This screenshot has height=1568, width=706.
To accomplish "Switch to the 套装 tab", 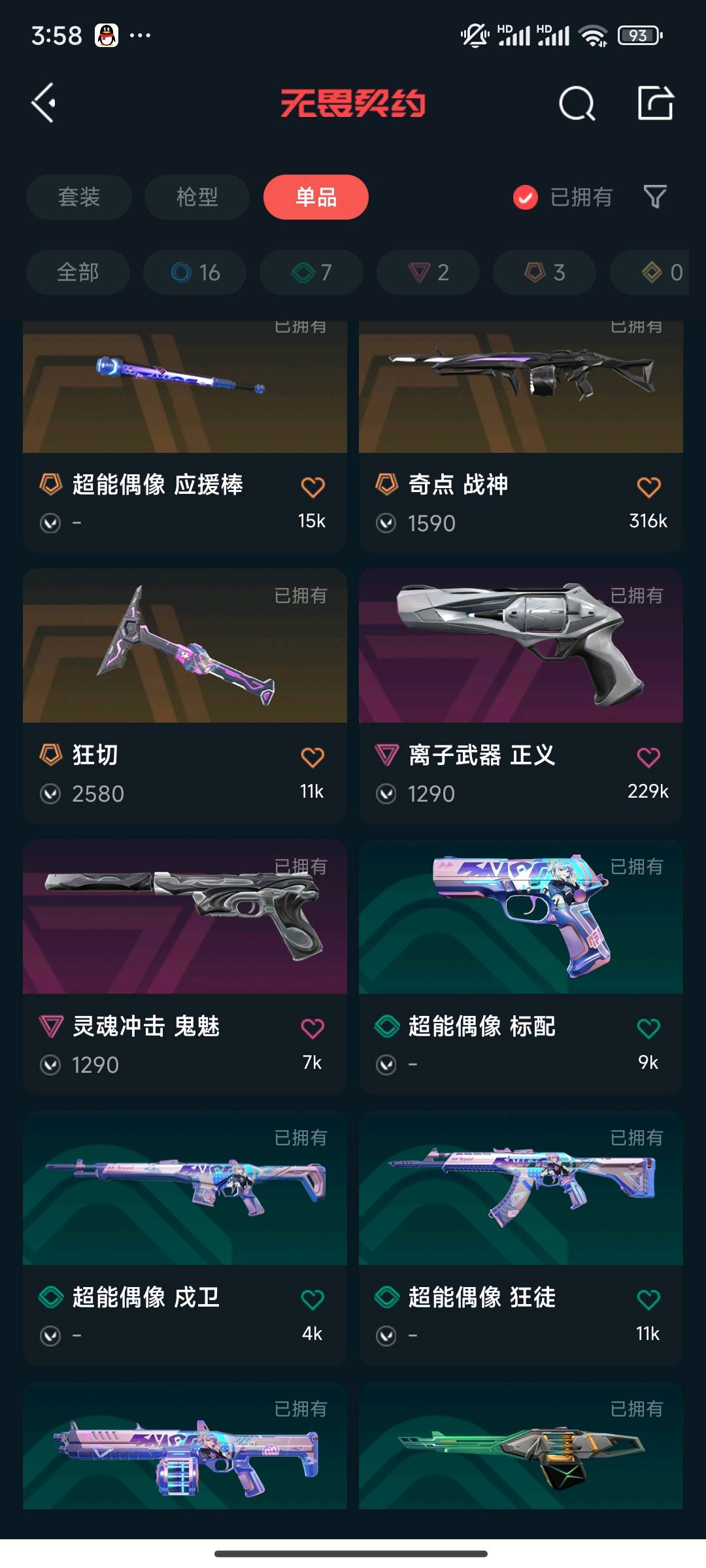I will point(79,197).
